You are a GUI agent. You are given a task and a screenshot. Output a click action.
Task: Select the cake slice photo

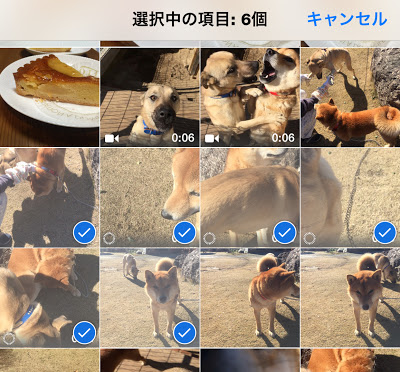[x=49, y=97]
